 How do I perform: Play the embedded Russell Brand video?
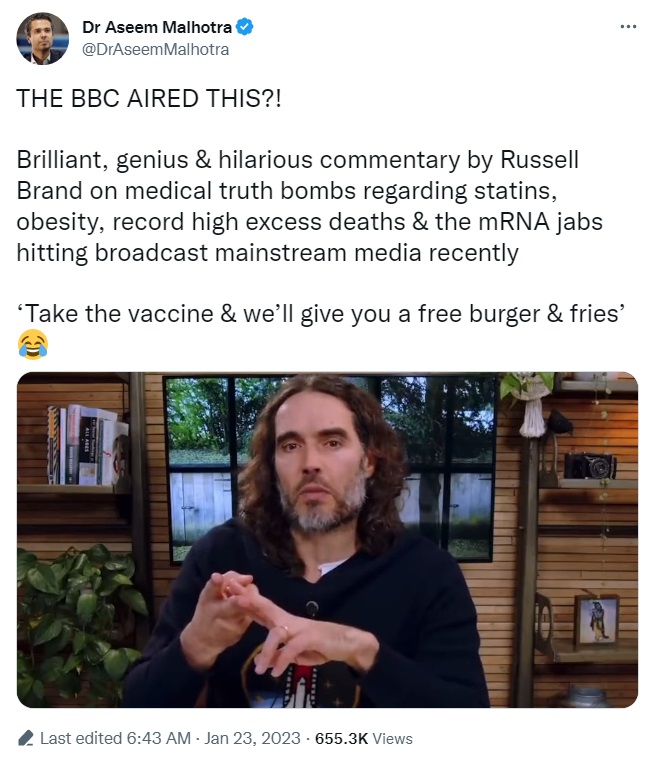pos(327,540)
